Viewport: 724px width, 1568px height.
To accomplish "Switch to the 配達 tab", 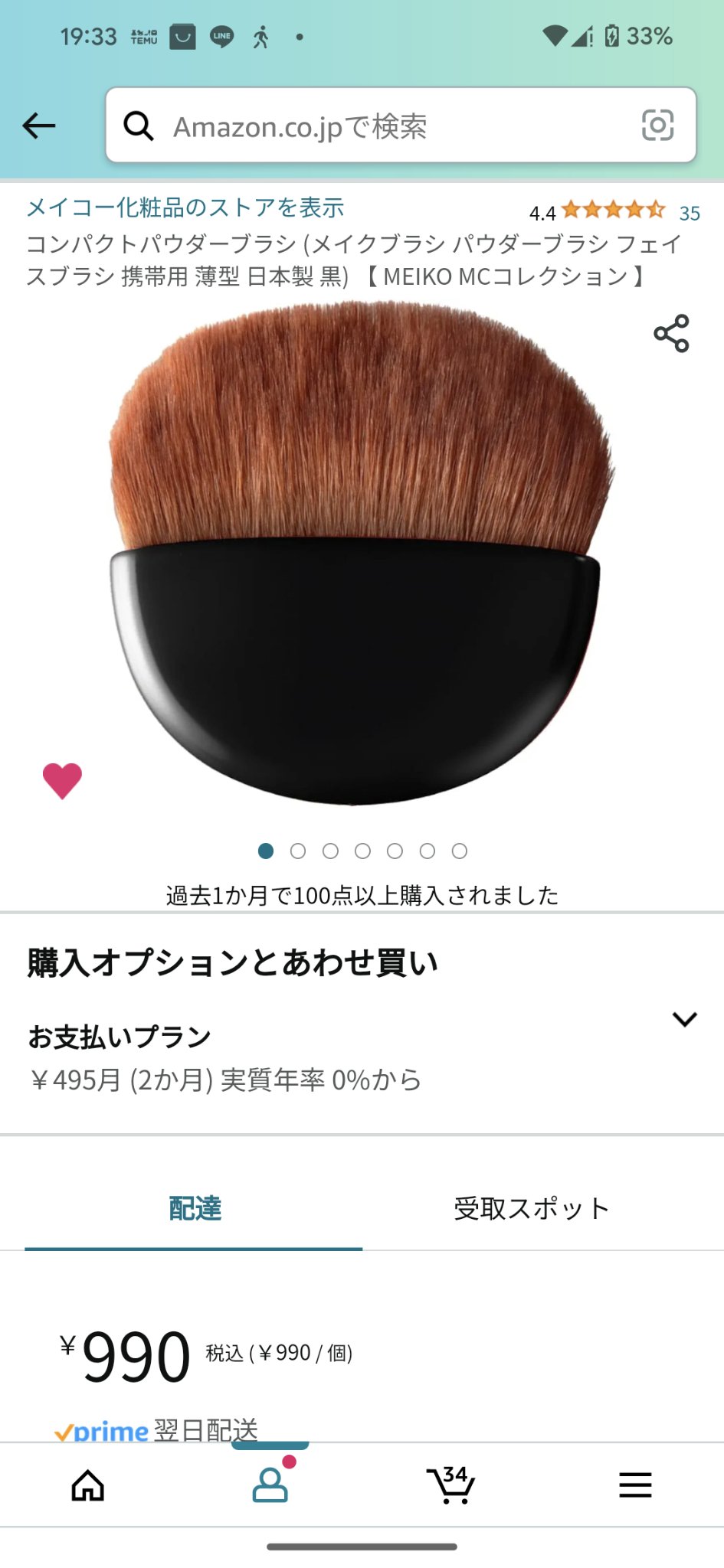I will 194,1207.
